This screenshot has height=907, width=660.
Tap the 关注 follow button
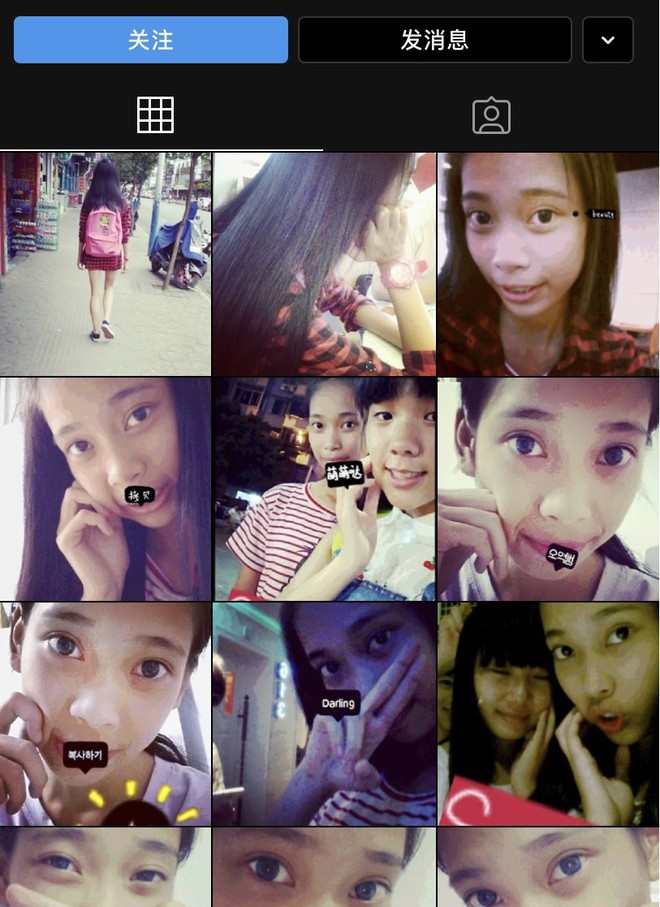click(x=150, y=40)
